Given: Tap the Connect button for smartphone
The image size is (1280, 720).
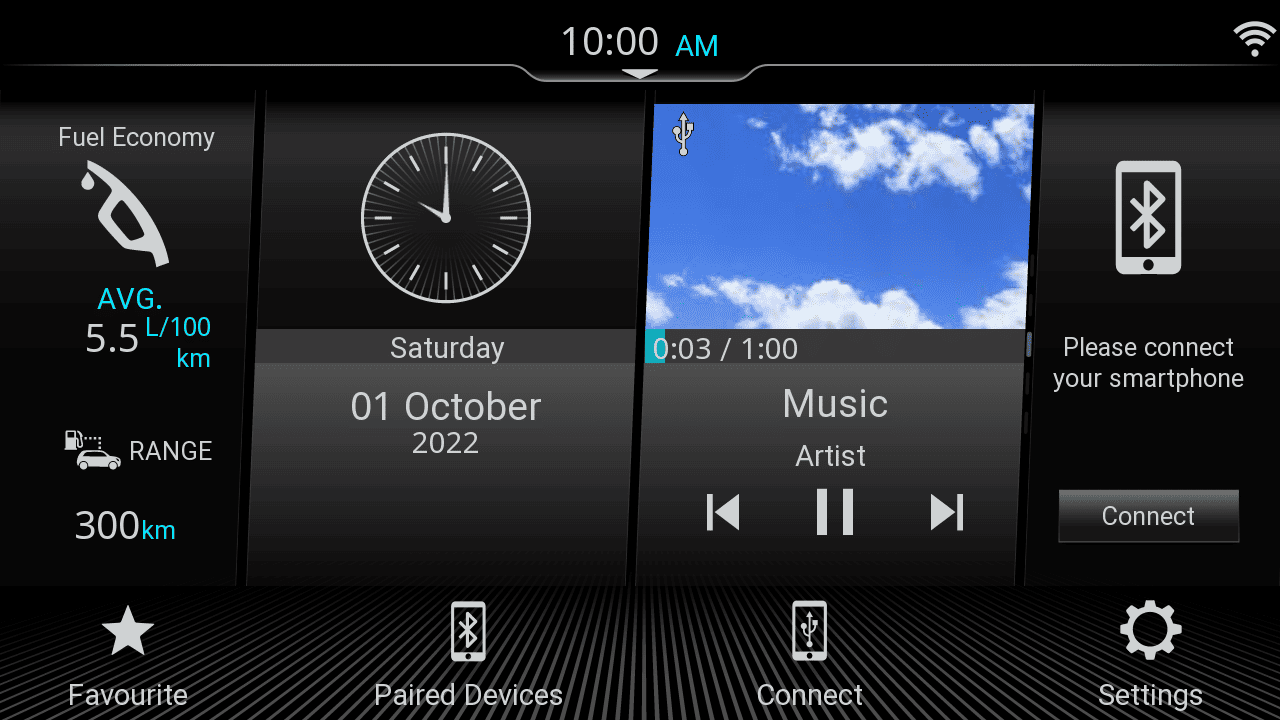Looking at the screenshot, I should 1148,516.
